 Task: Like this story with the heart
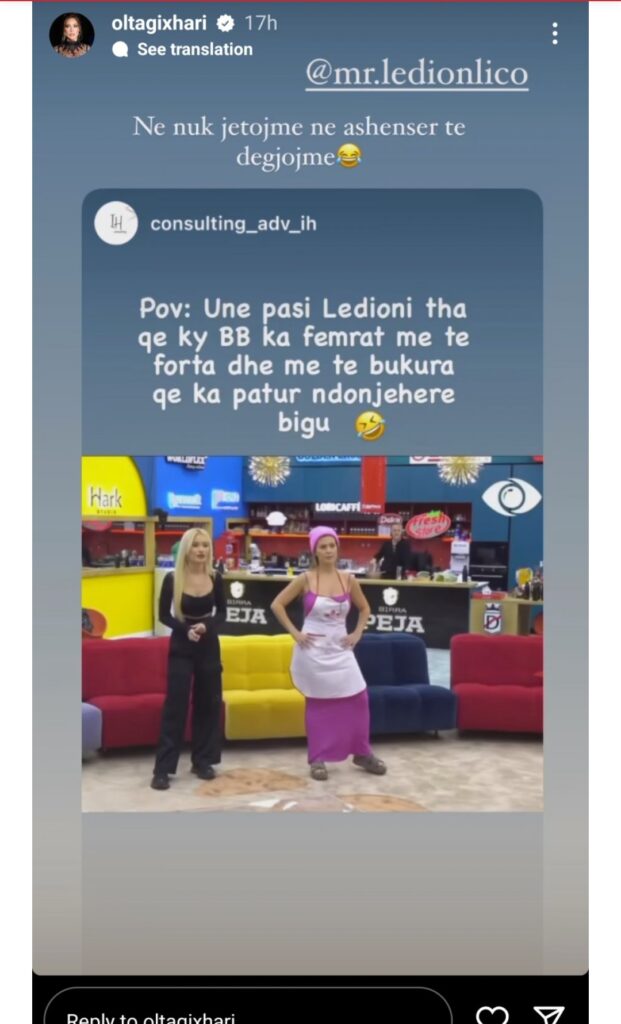492,1014
